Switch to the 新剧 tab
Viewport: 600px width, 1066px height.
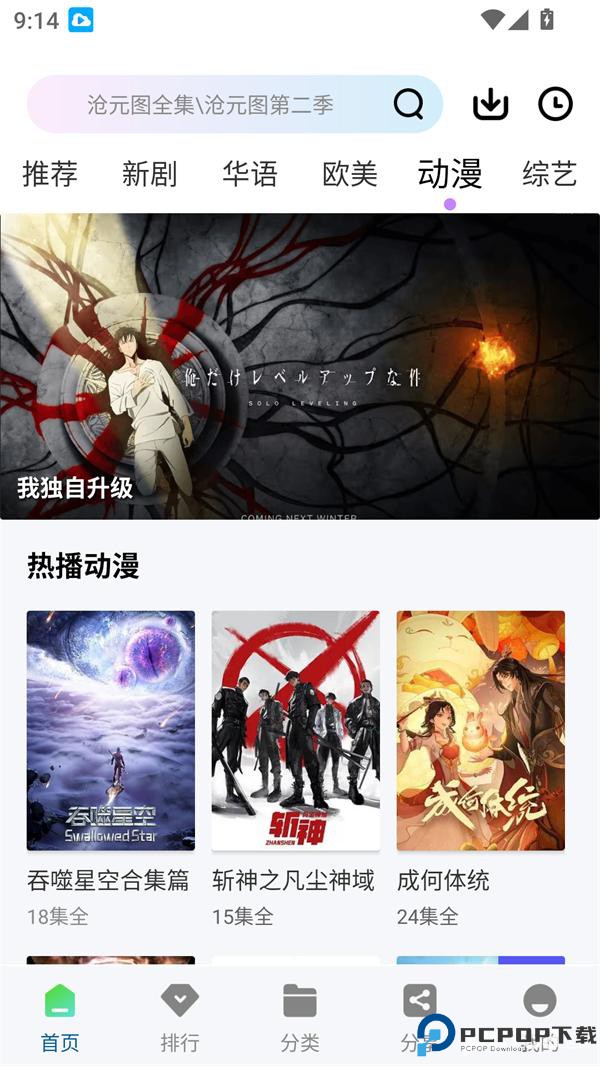(150, 174)
